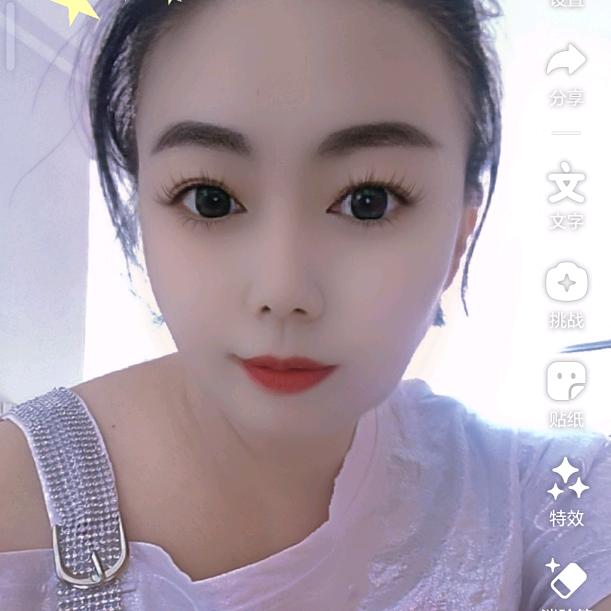Image resolution: width=611 pixels, height=611 pixels.
Task: Open the 贴纸 sticker picker
Action: pyautogui.click(x=566, y=382)
